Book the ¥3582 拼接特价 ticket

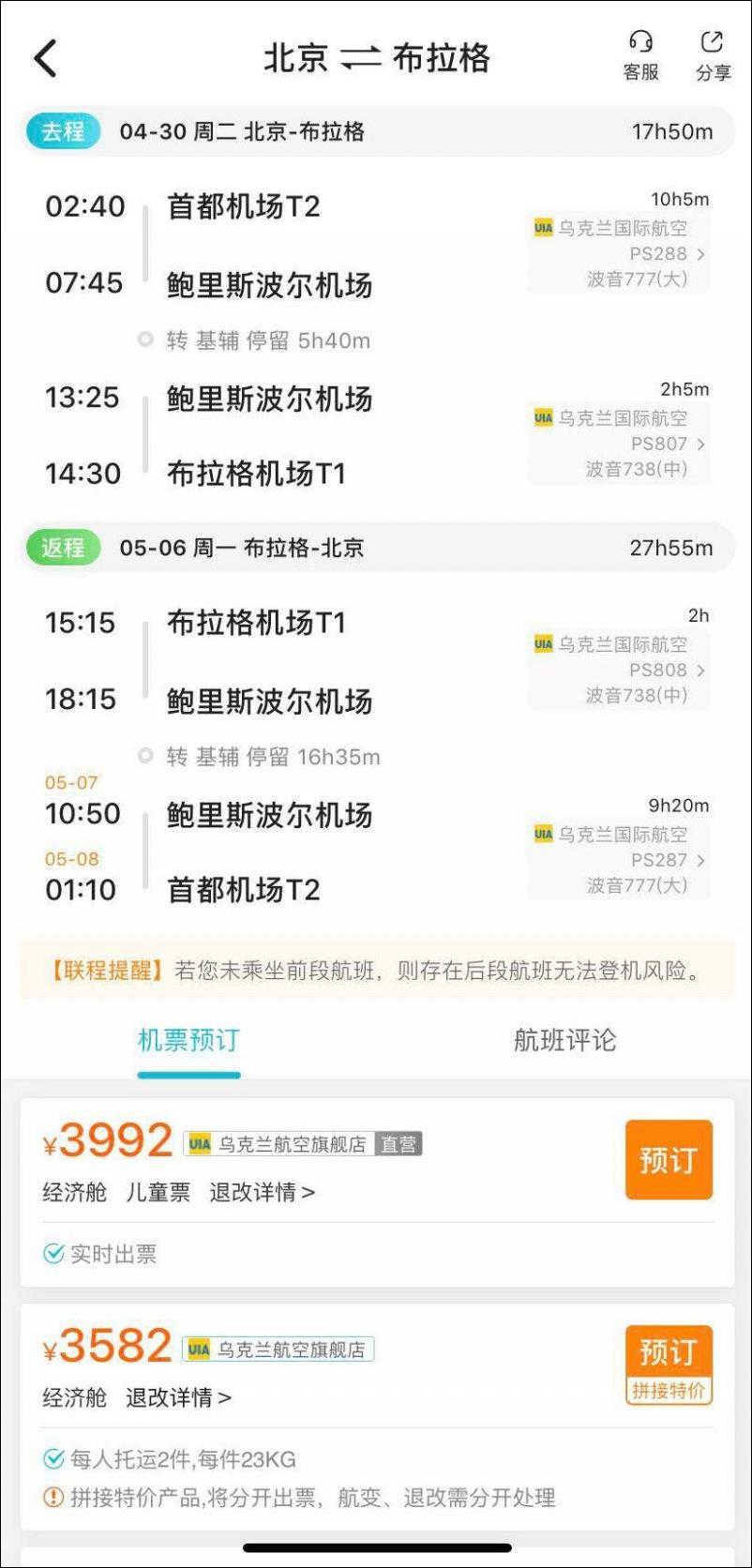(x=669, y=1364)
